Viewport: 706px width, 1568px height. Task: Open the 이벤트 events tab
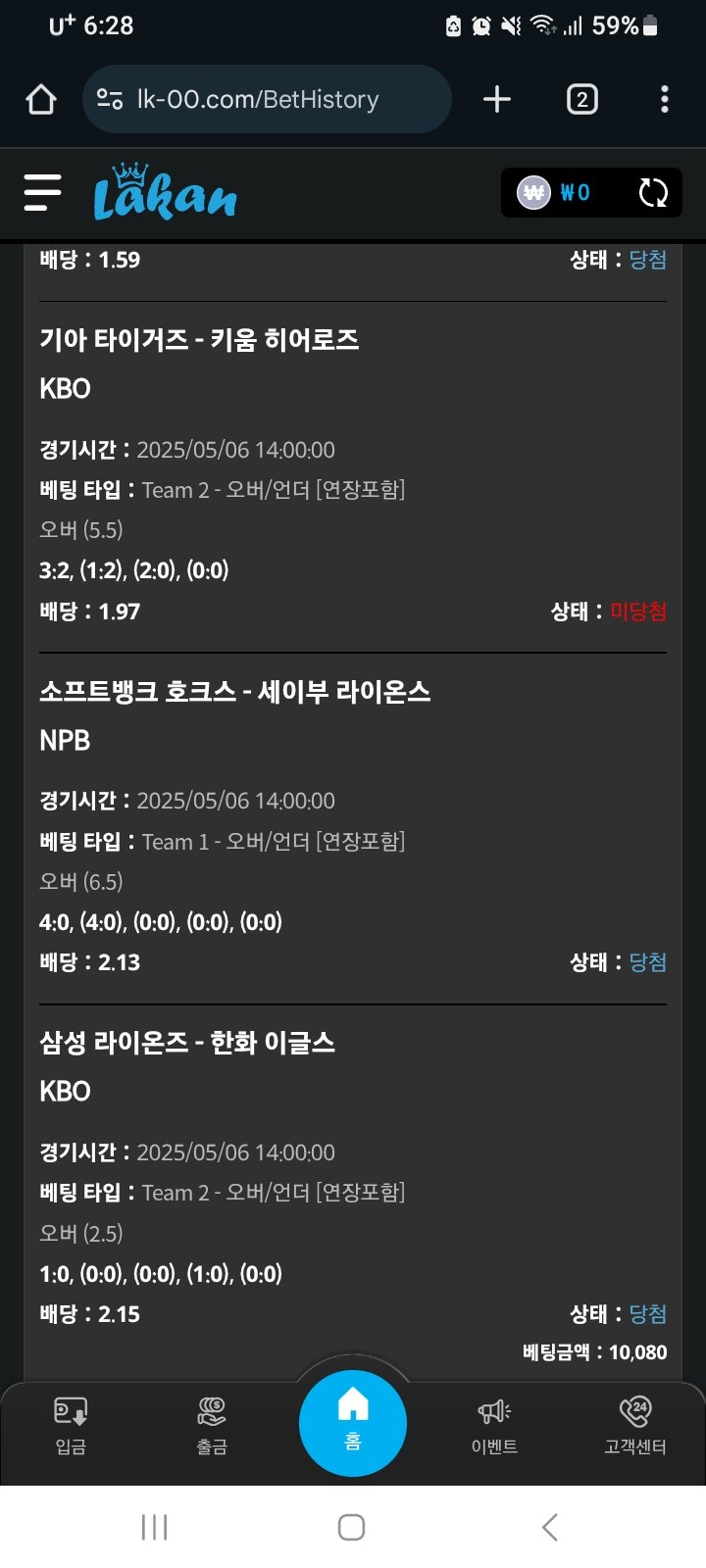pos(494,1426)
